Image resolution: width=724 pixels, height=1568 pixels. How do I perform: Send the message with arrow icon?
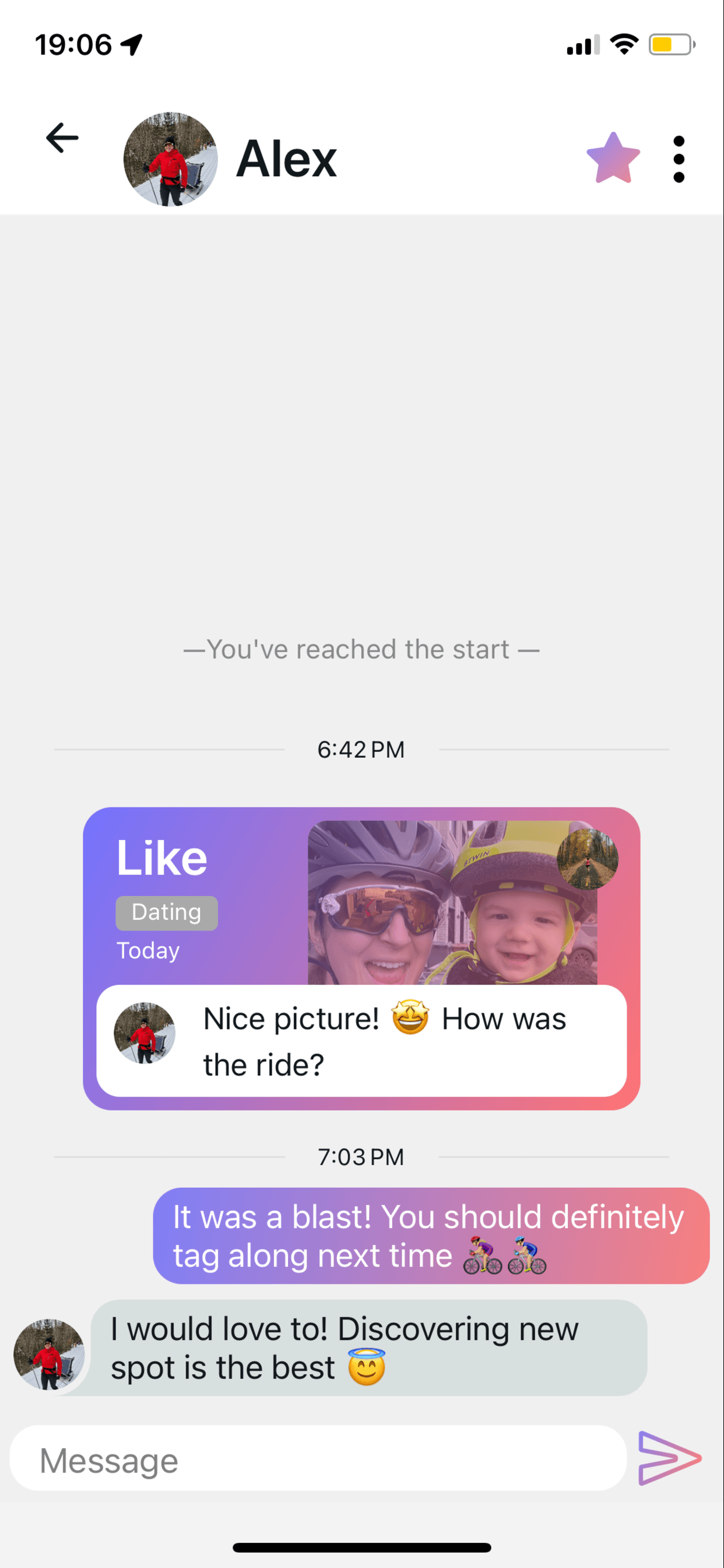(x=669, y=1459)
